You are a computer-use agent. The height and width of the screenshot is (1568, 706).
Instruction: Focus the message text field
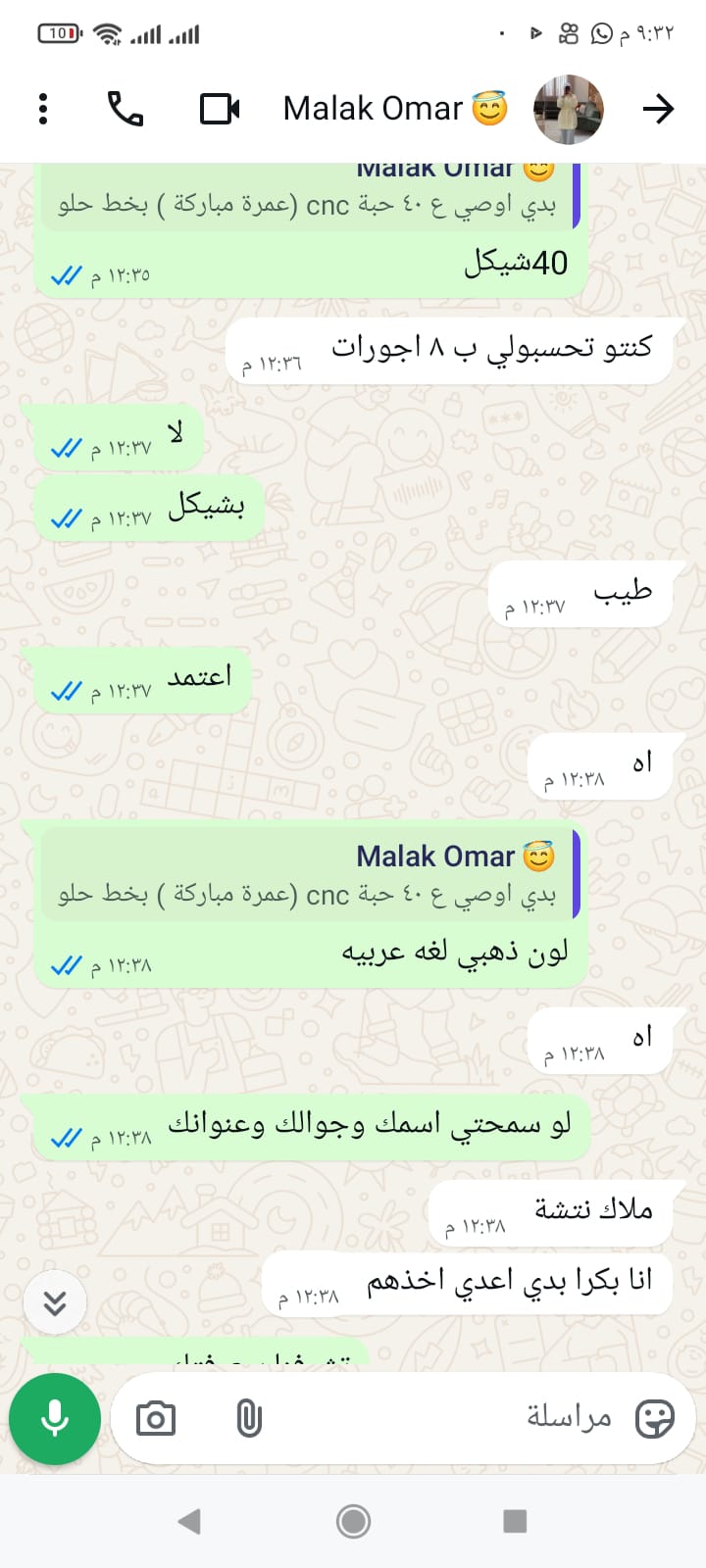[441, 1418]
